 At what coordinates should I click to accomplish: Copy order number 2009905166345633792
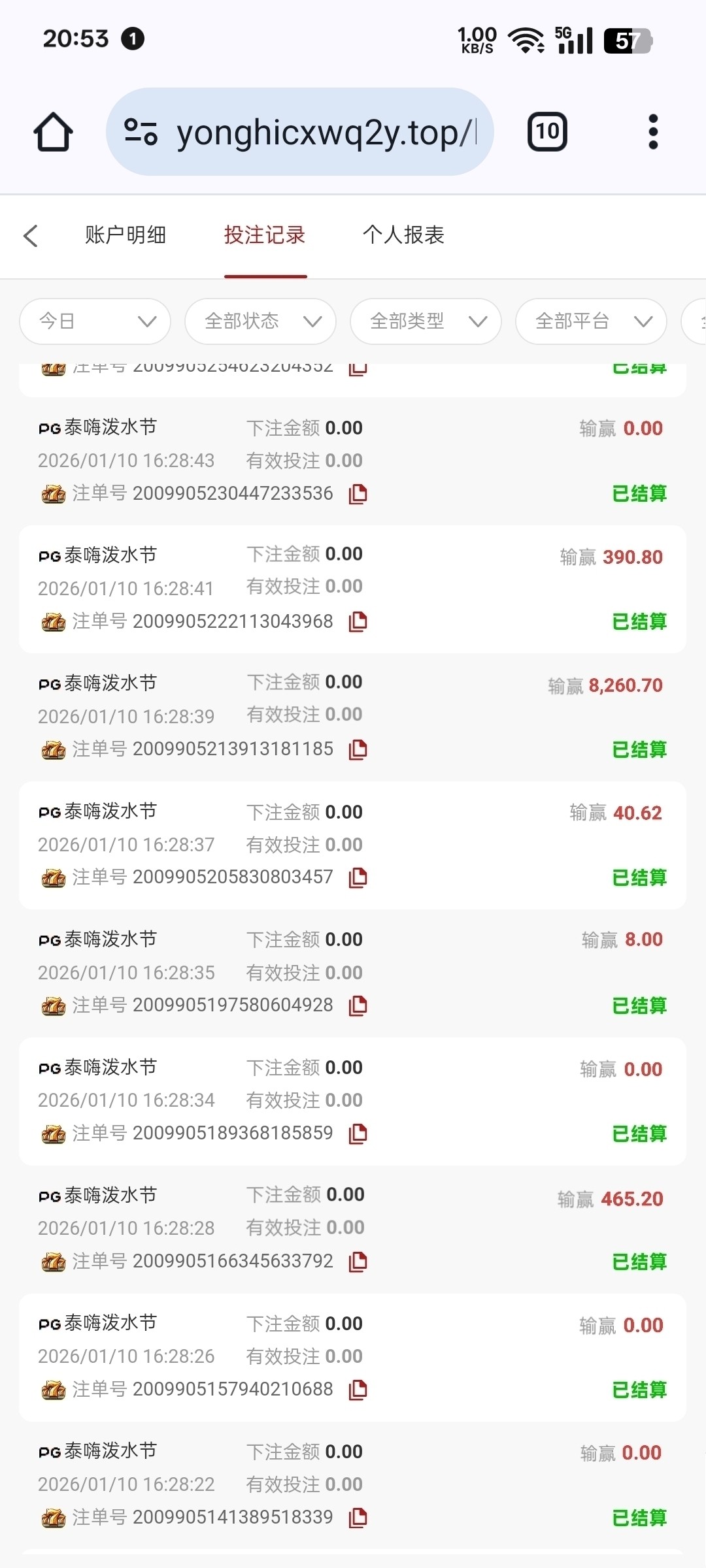pyautogui.click(x=358, y=1262)
